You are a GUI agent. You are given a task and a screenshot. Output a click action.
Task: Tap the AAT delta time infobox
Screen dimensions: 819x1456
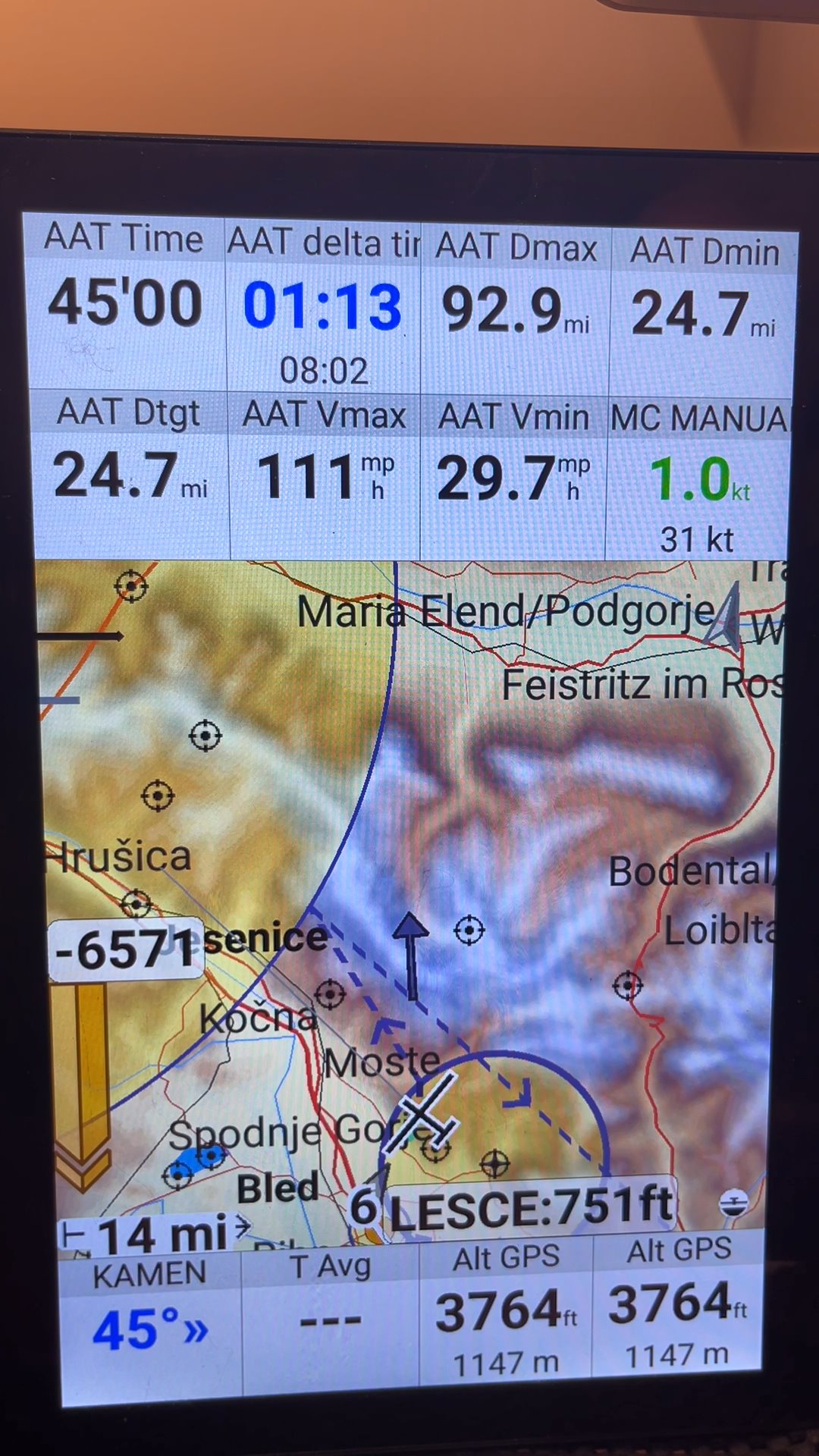point(323,305)
